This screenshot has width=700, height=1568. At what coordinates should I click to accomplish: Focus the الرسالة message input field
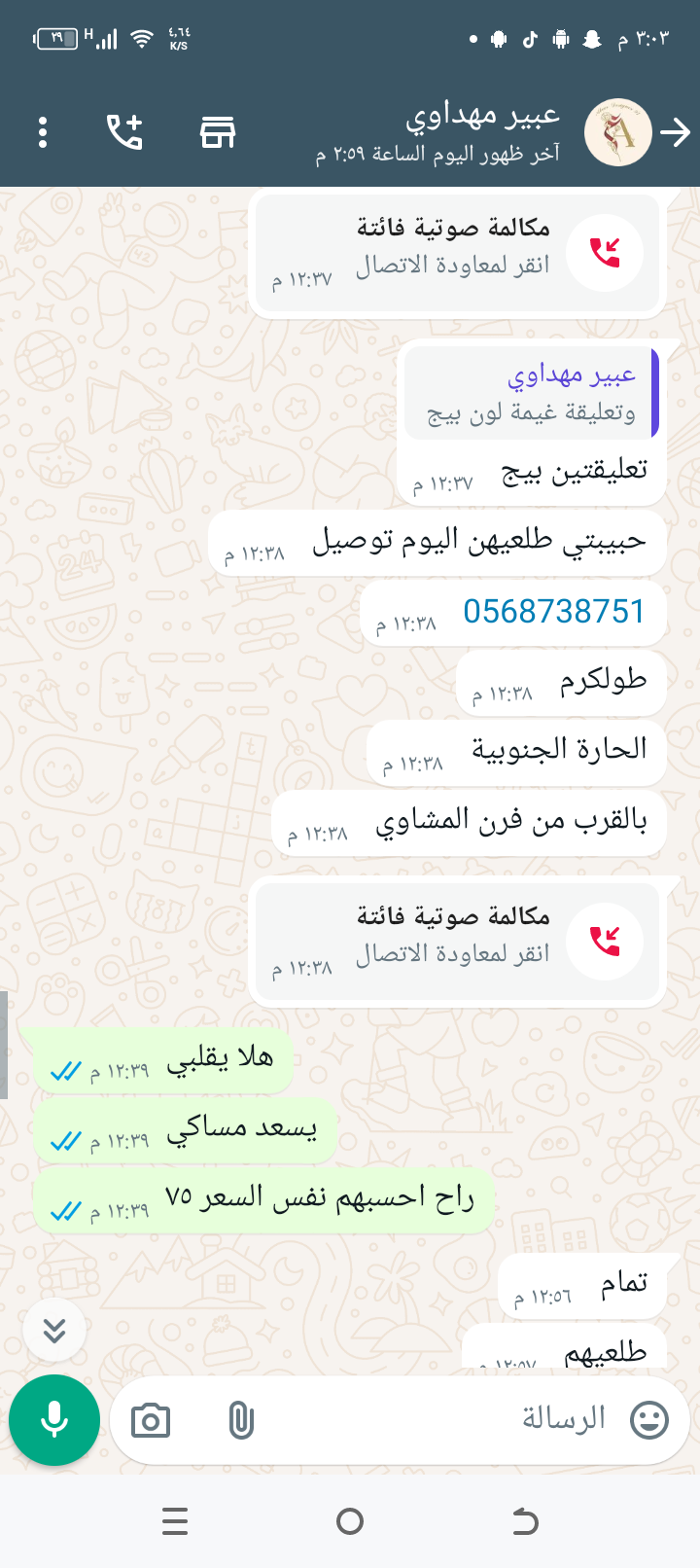coord(437,1420)
